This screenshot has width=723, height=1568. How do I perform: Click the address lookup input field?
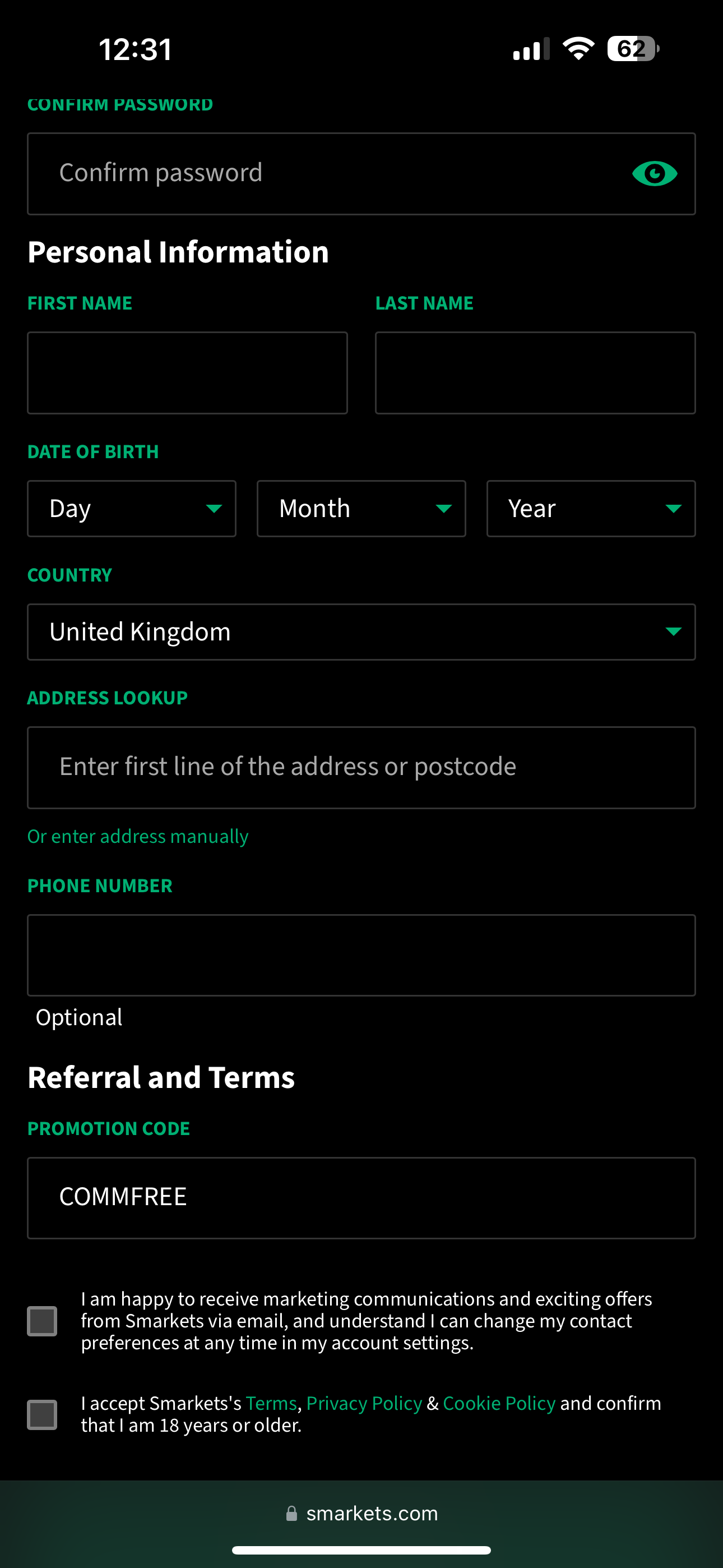pos(361,767)
